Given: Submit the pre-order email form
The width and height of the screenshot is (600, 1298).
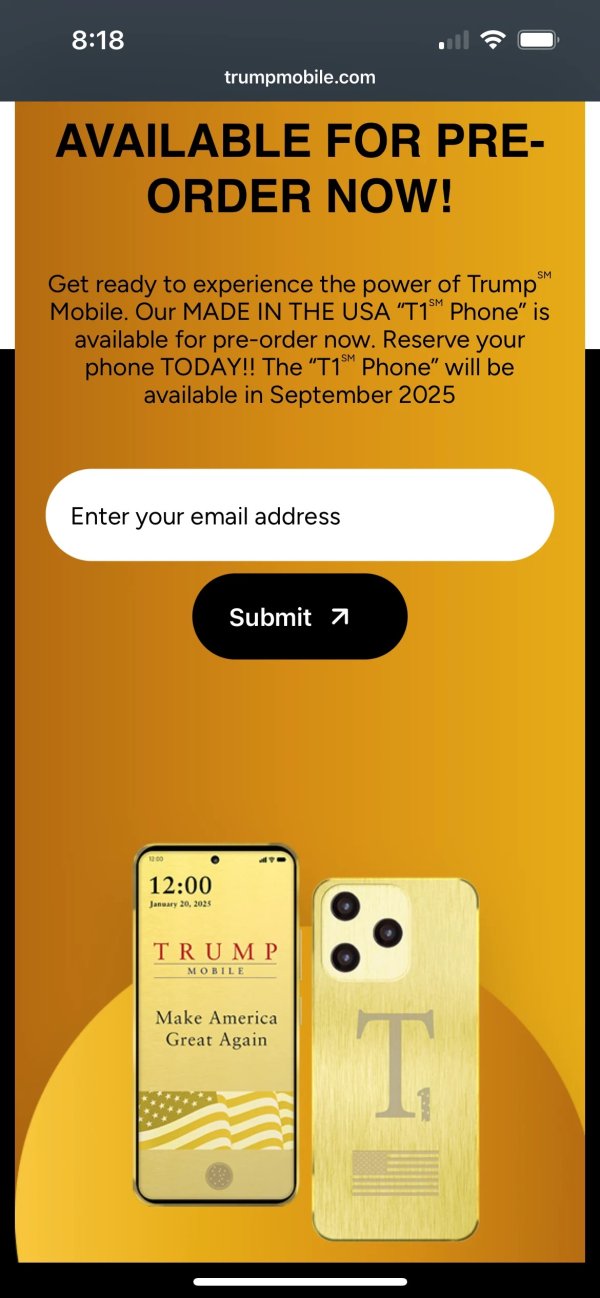Looking at the screenshot, I should tap(299, 616).
